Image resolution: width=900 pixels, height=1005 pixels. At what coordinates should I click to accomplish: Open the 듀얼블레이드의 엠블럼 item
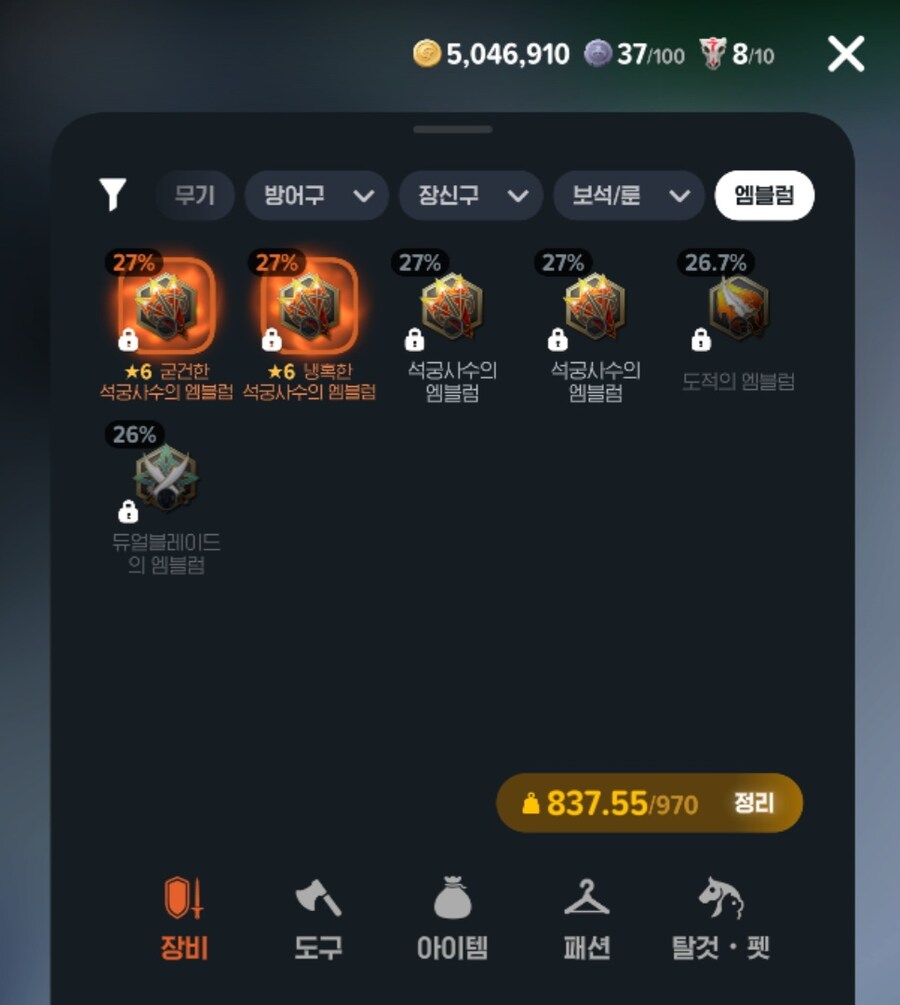tap(166, 480)
